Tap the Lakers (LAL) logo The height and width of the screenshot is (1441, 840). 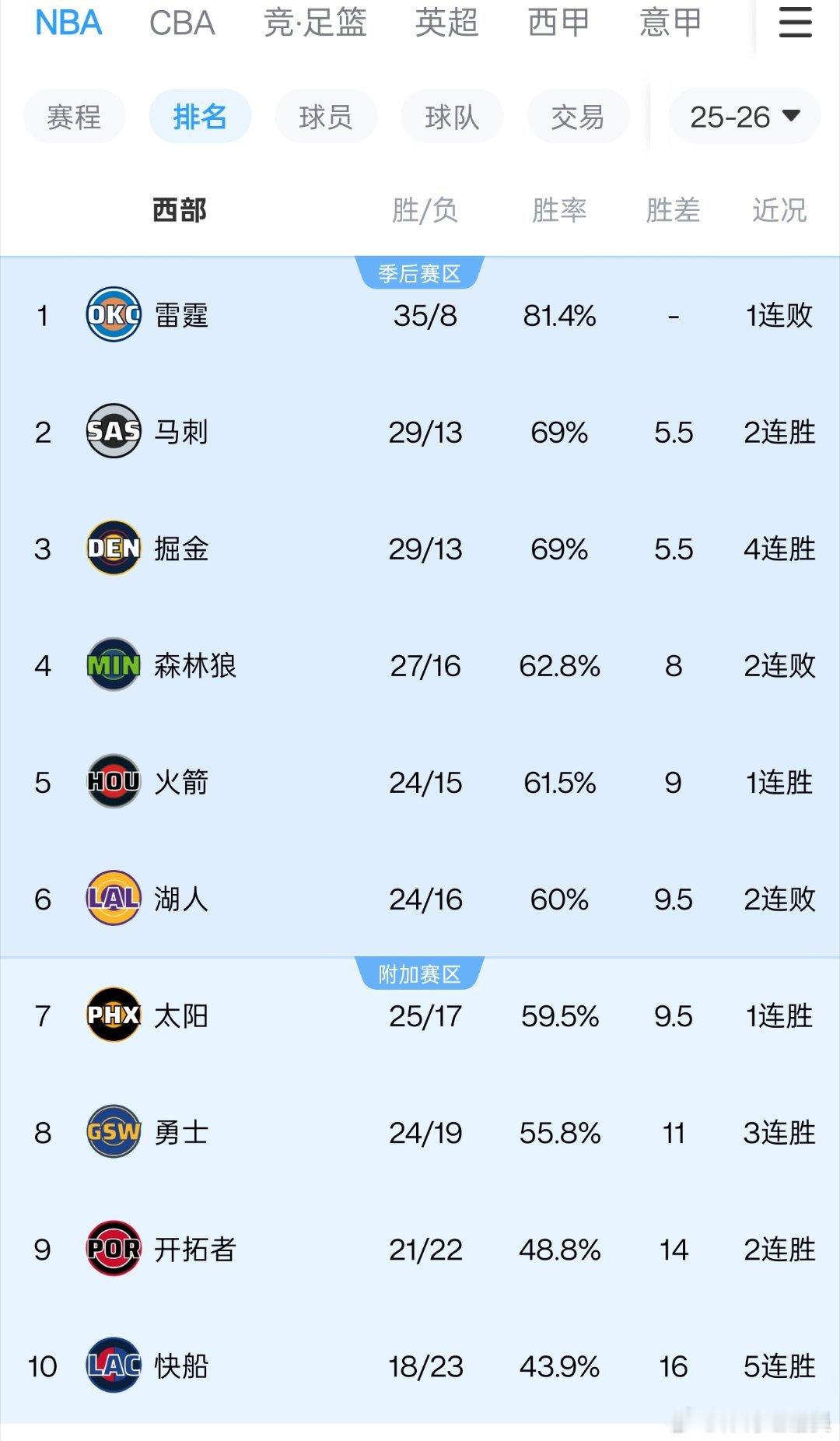(x=114, y=899)
